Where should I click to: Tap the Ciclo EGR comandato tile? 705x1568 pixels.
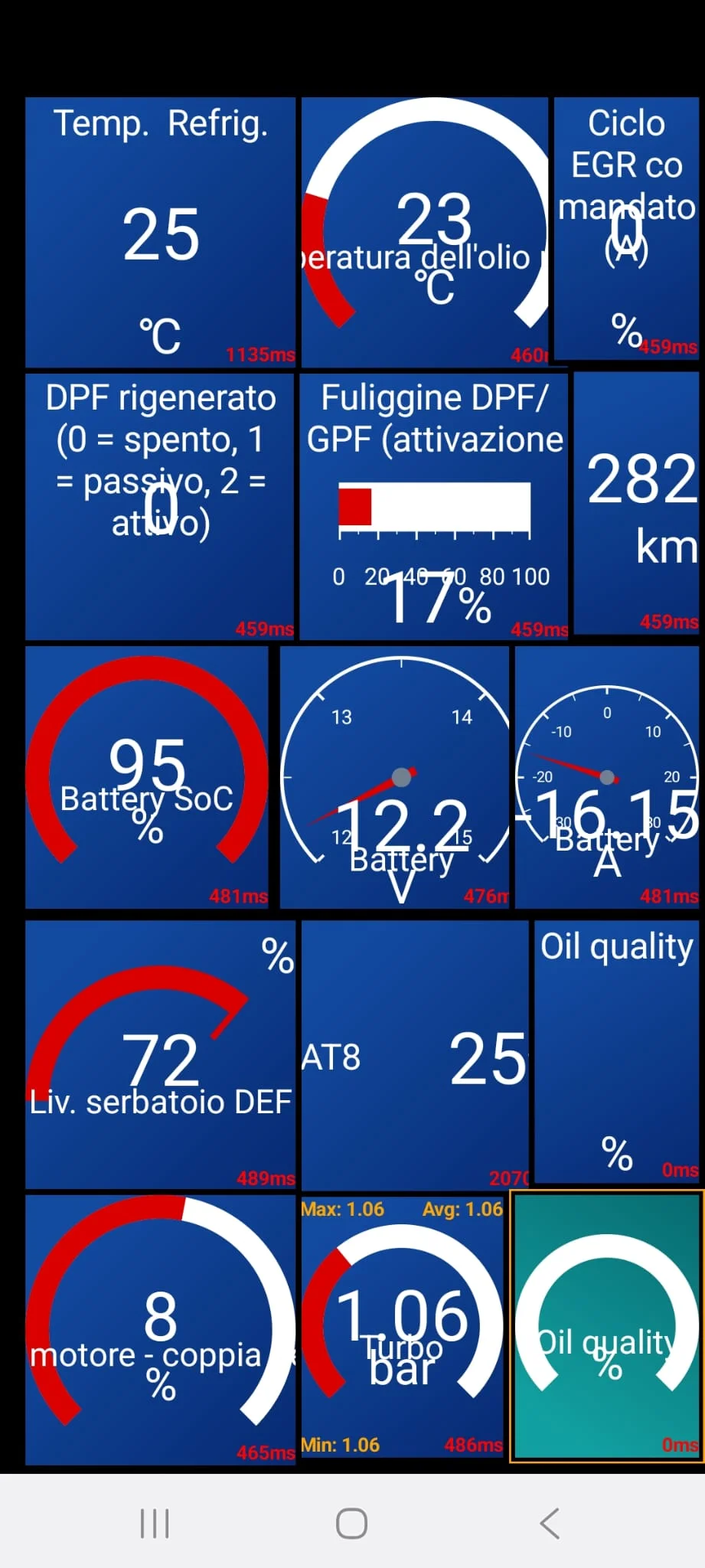pyautogui.click(x=626, y=228)
